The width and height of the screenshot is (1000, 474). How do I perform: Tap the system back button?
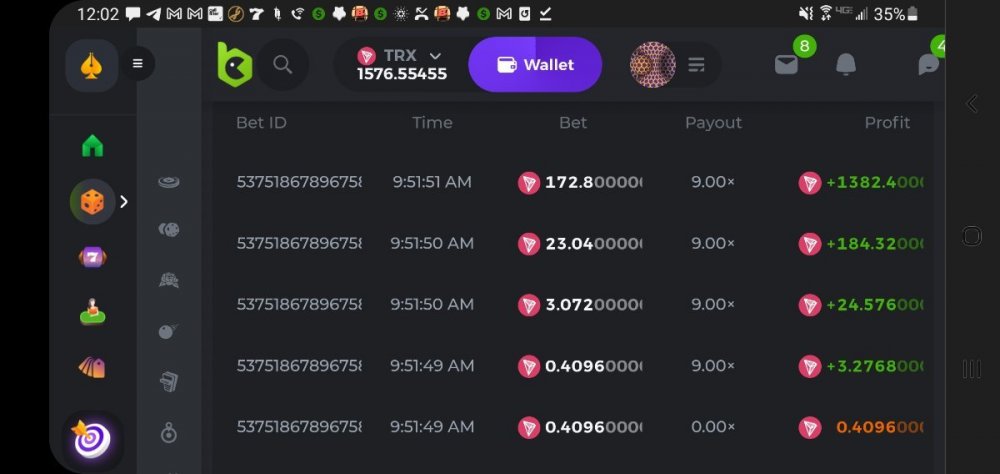971,103
